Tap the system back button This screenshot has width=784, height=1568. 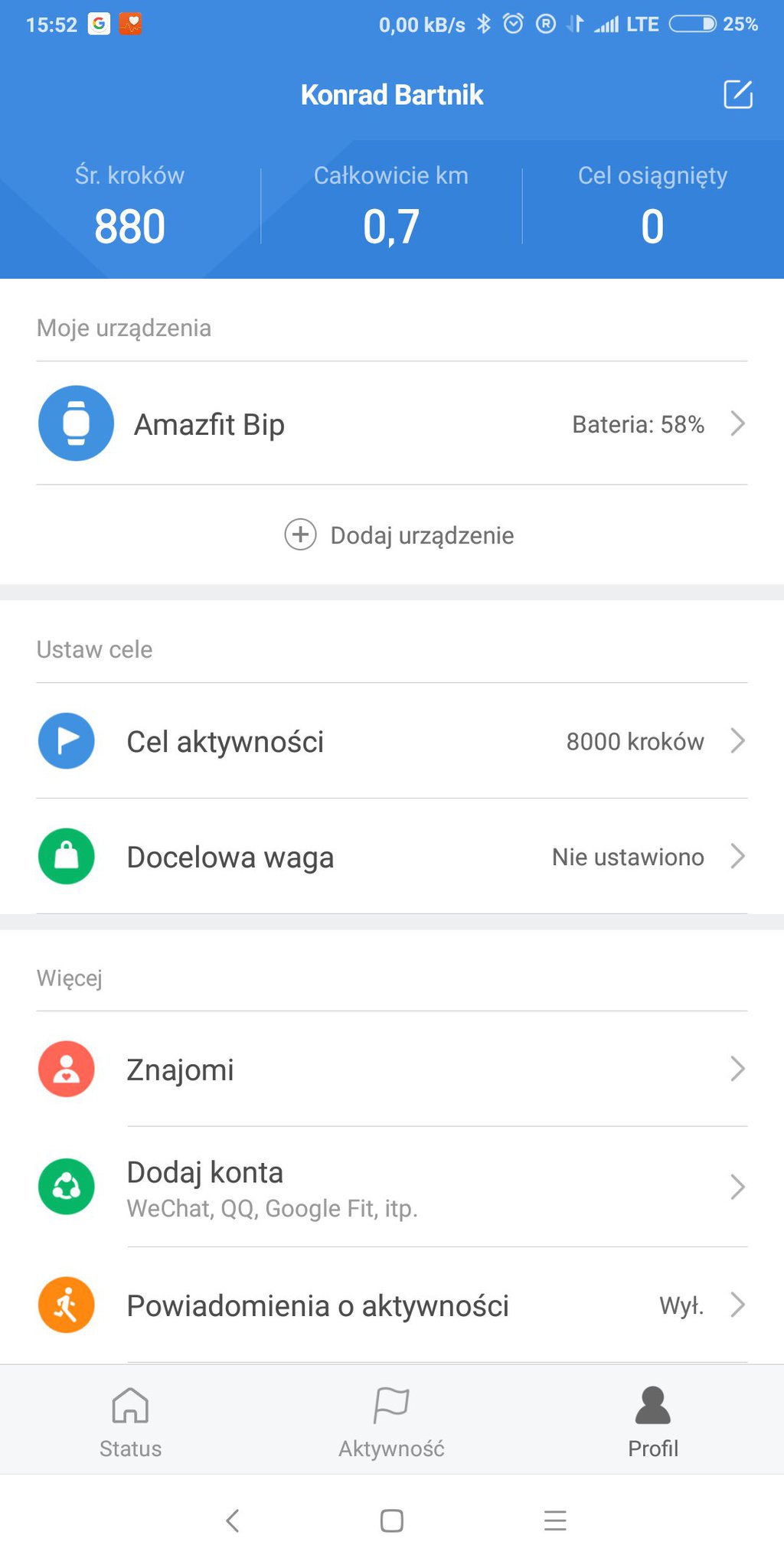click(x=233, y=1521)
